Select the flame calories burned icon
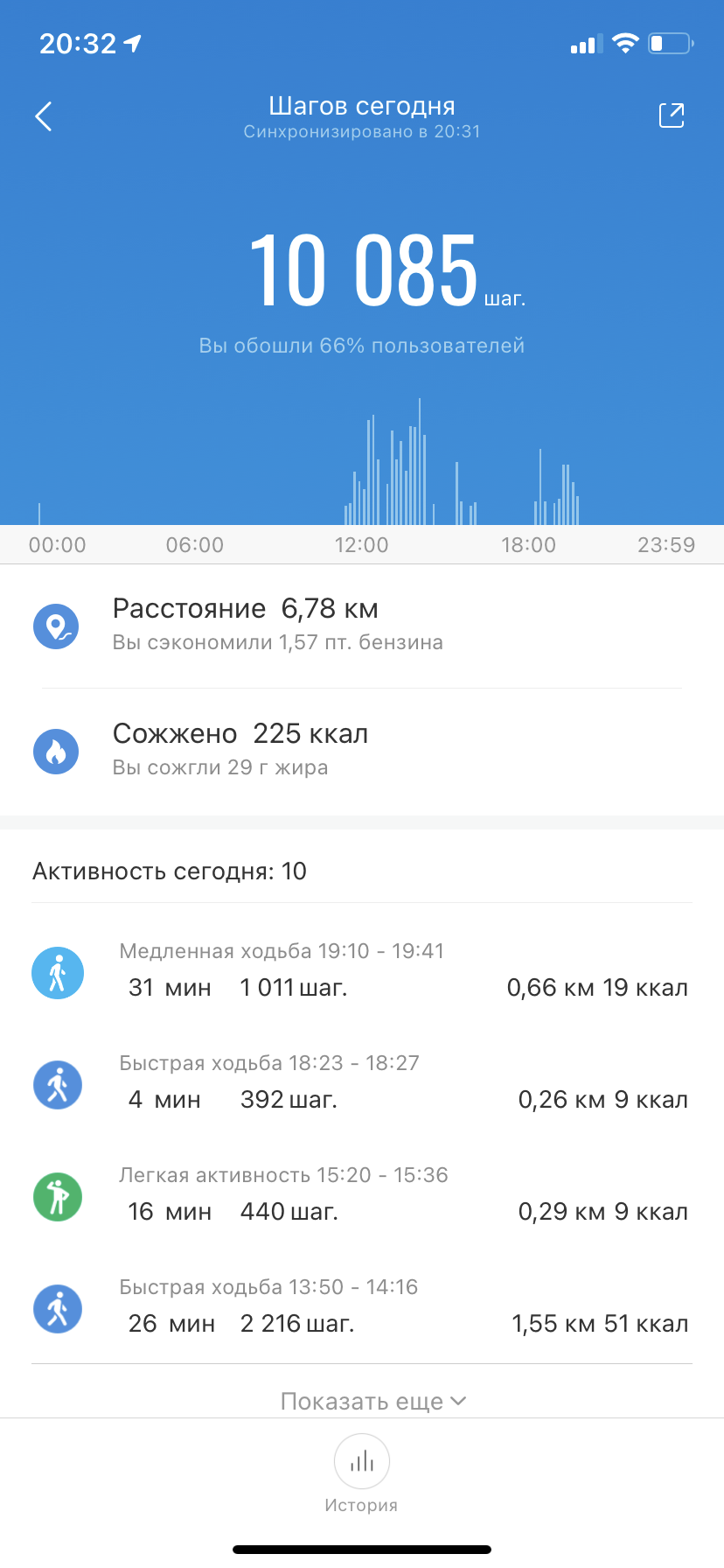This screenshot has width=724, height=1568. 56,751
